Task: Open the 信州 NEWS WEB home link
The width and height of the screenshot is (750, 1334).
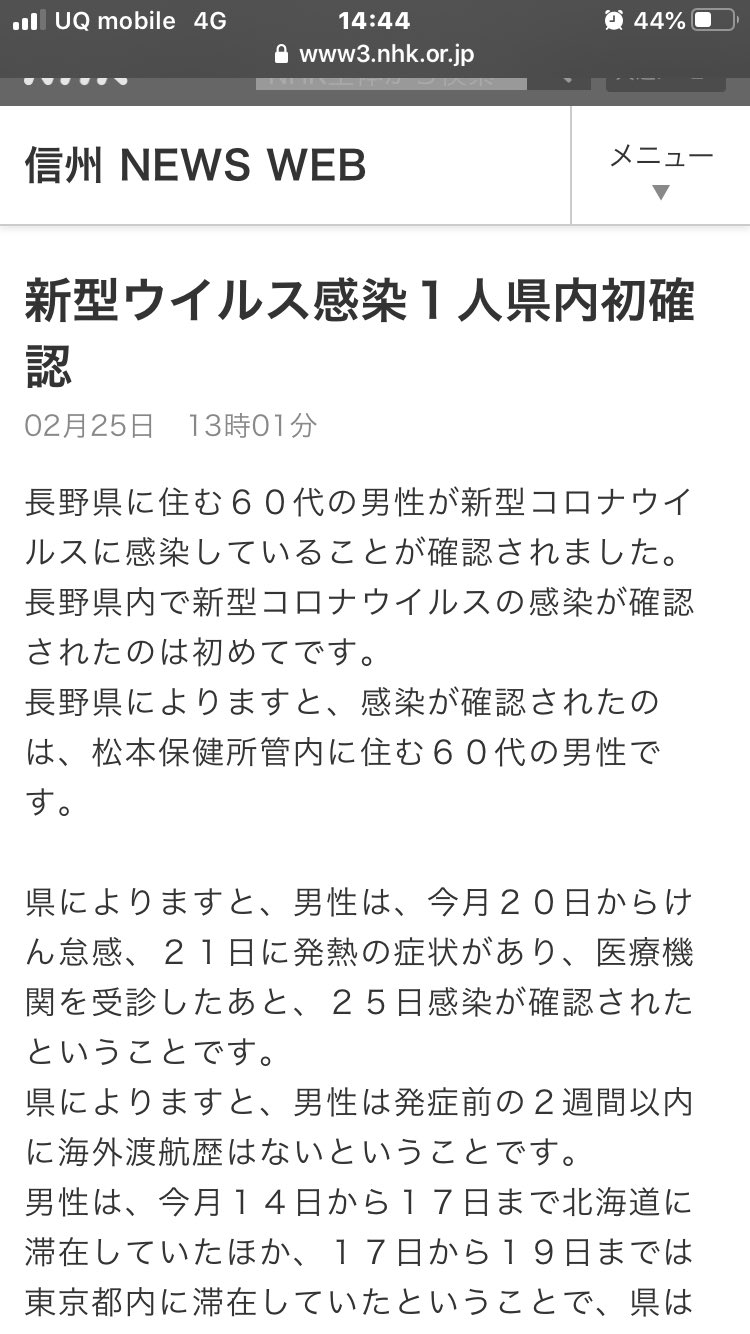Action: coord(196,166)
